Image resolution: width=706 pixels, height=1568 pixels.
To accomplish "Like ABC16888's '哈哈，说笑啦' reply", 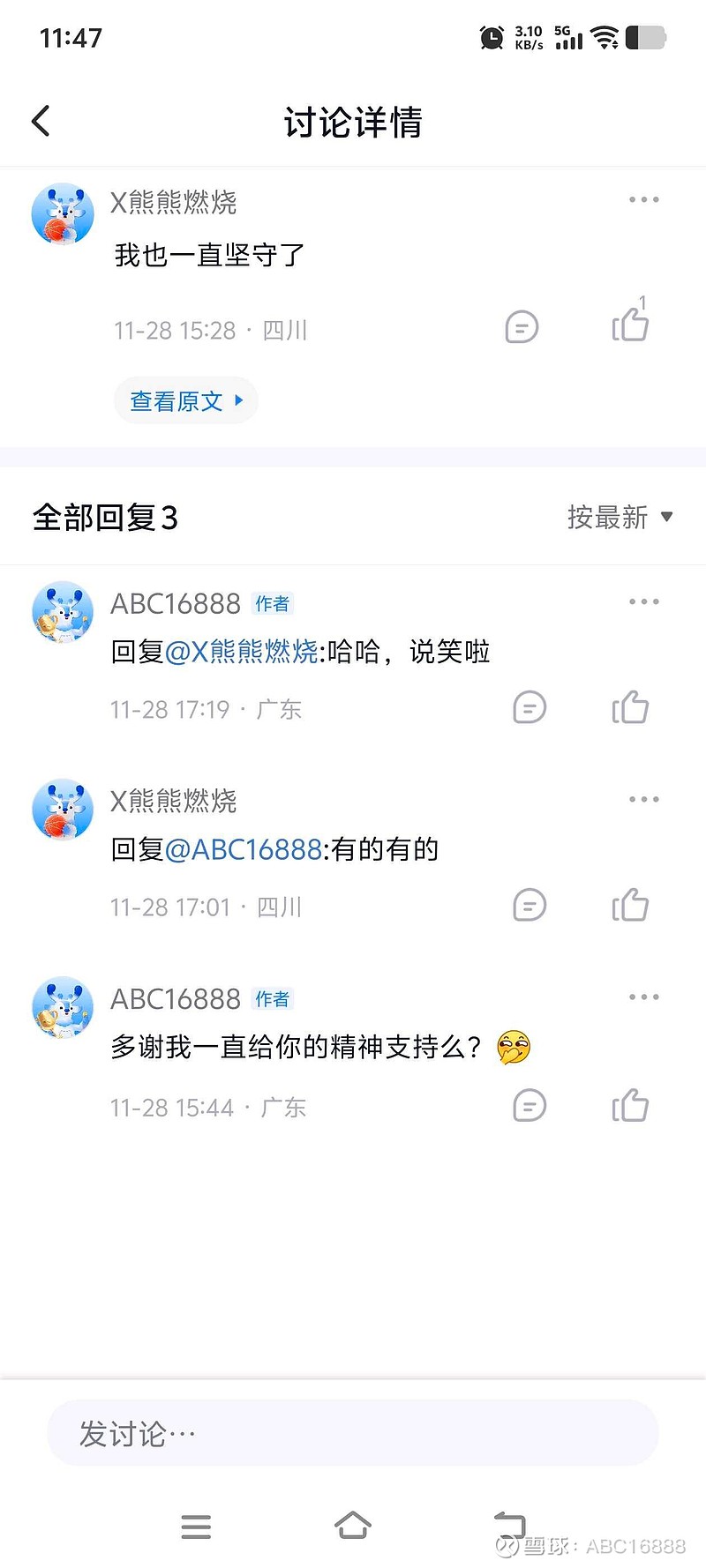I will (x=629, y=706).
